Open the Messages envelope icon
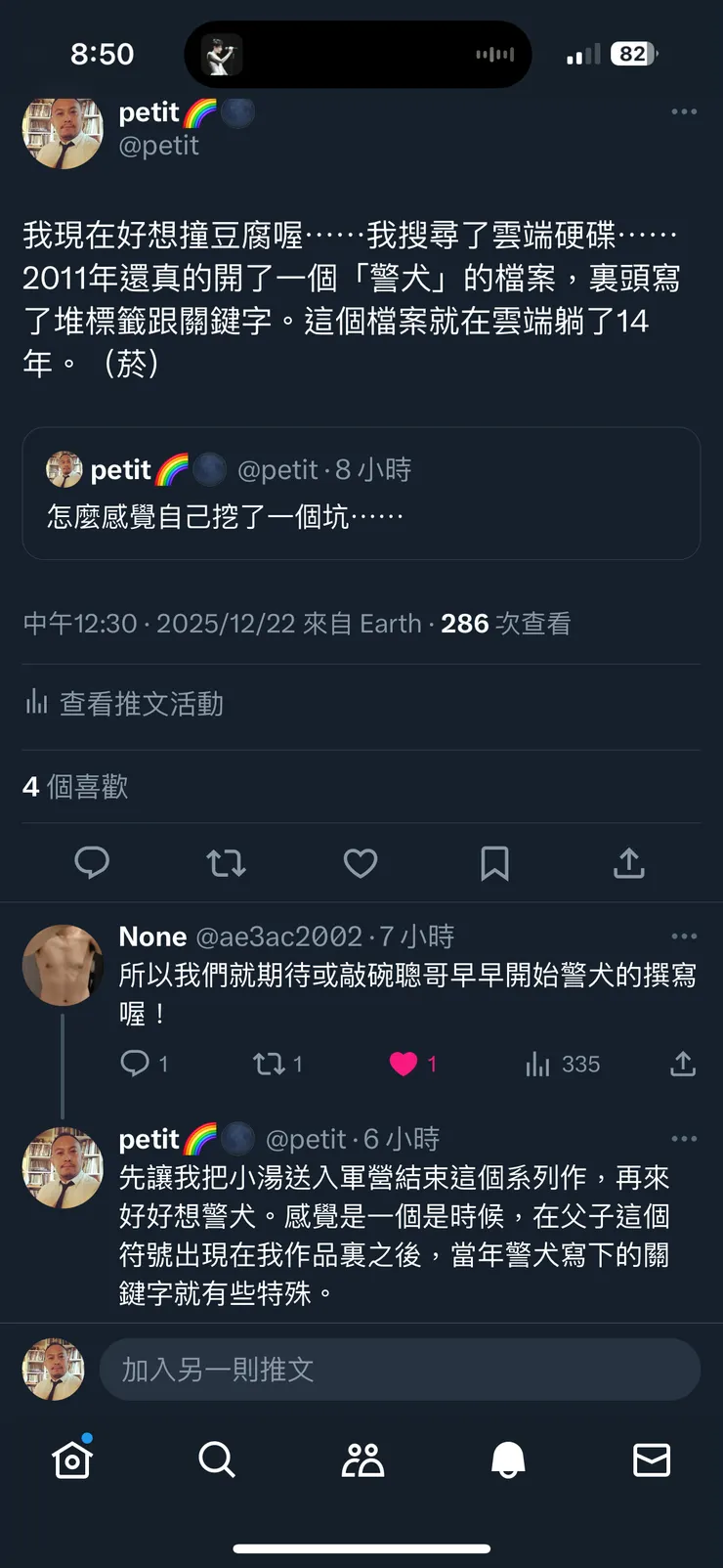The width and height of the screenshot is (723, 1568). coord(651,1460)
